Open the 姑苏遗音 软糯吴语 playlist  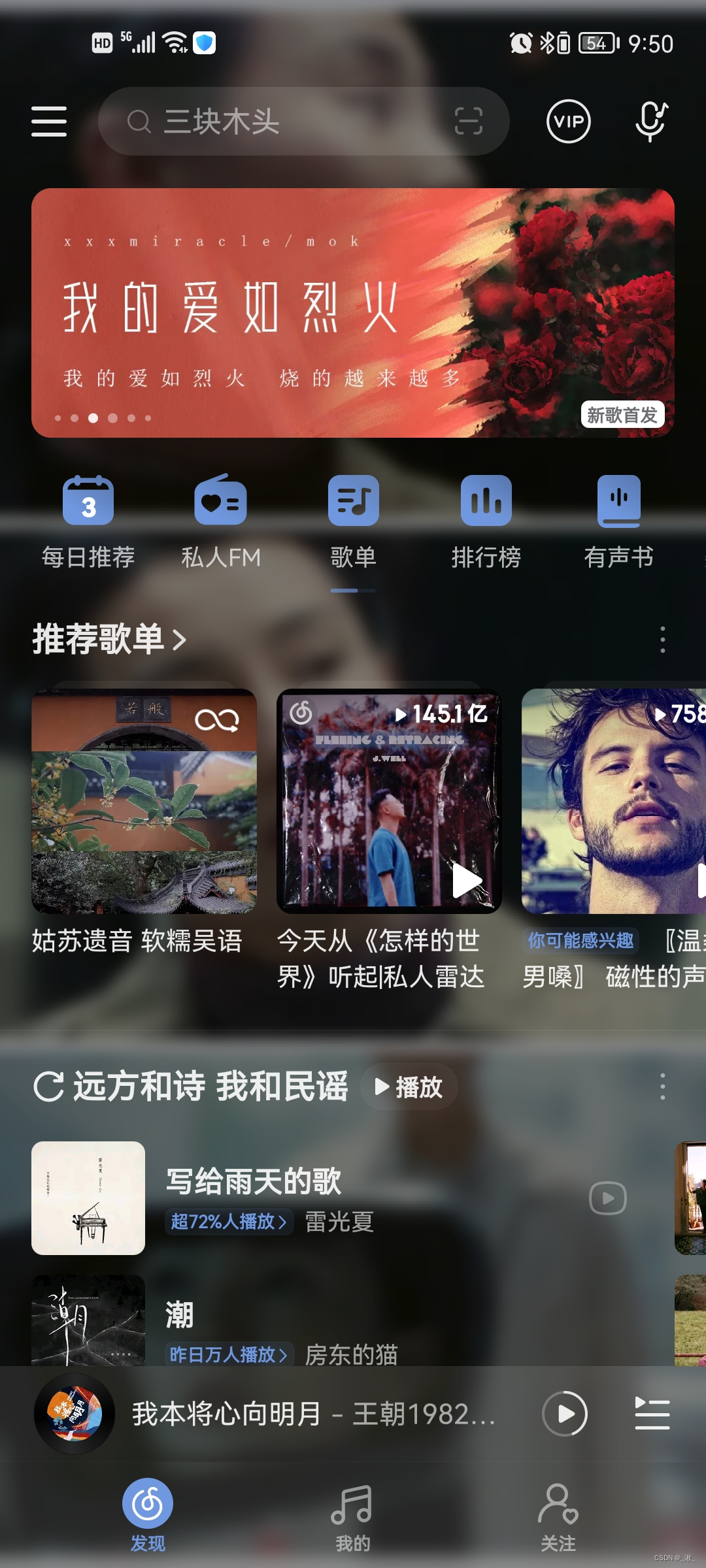coord(144,802)
